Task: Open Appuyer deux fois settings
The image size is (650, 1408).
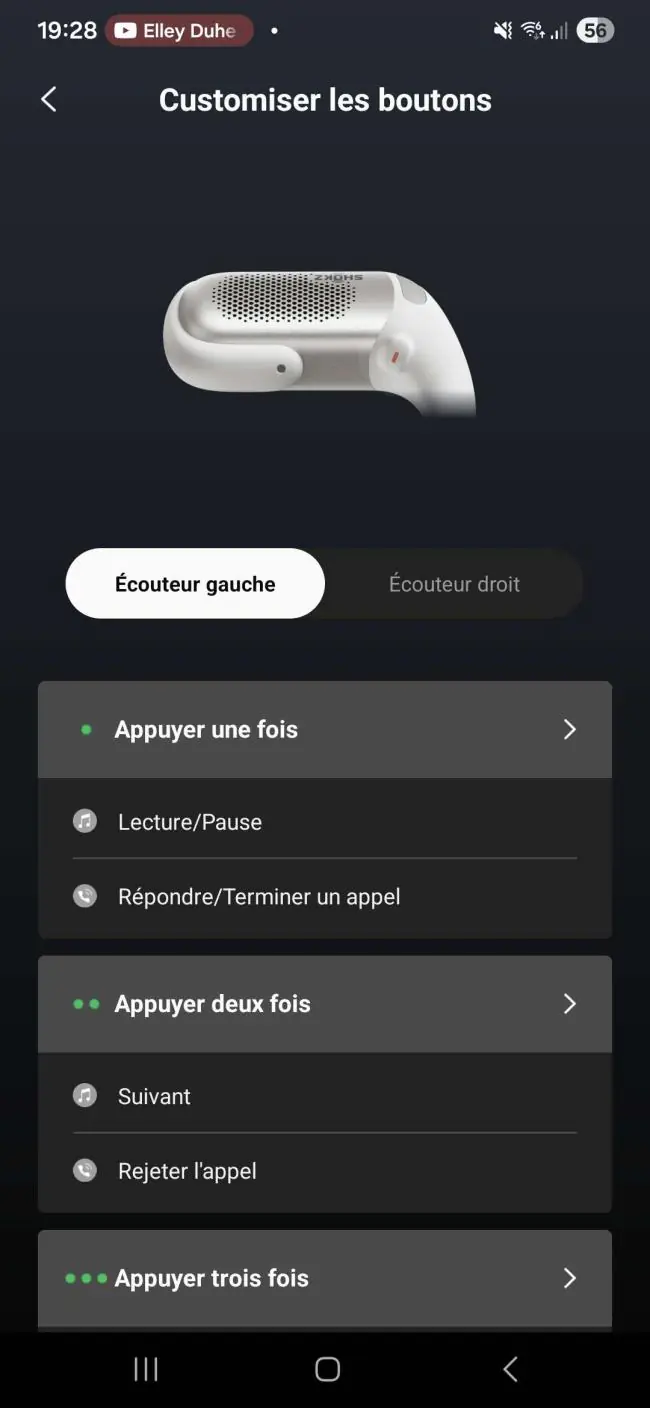Action: coord(325,1003)
